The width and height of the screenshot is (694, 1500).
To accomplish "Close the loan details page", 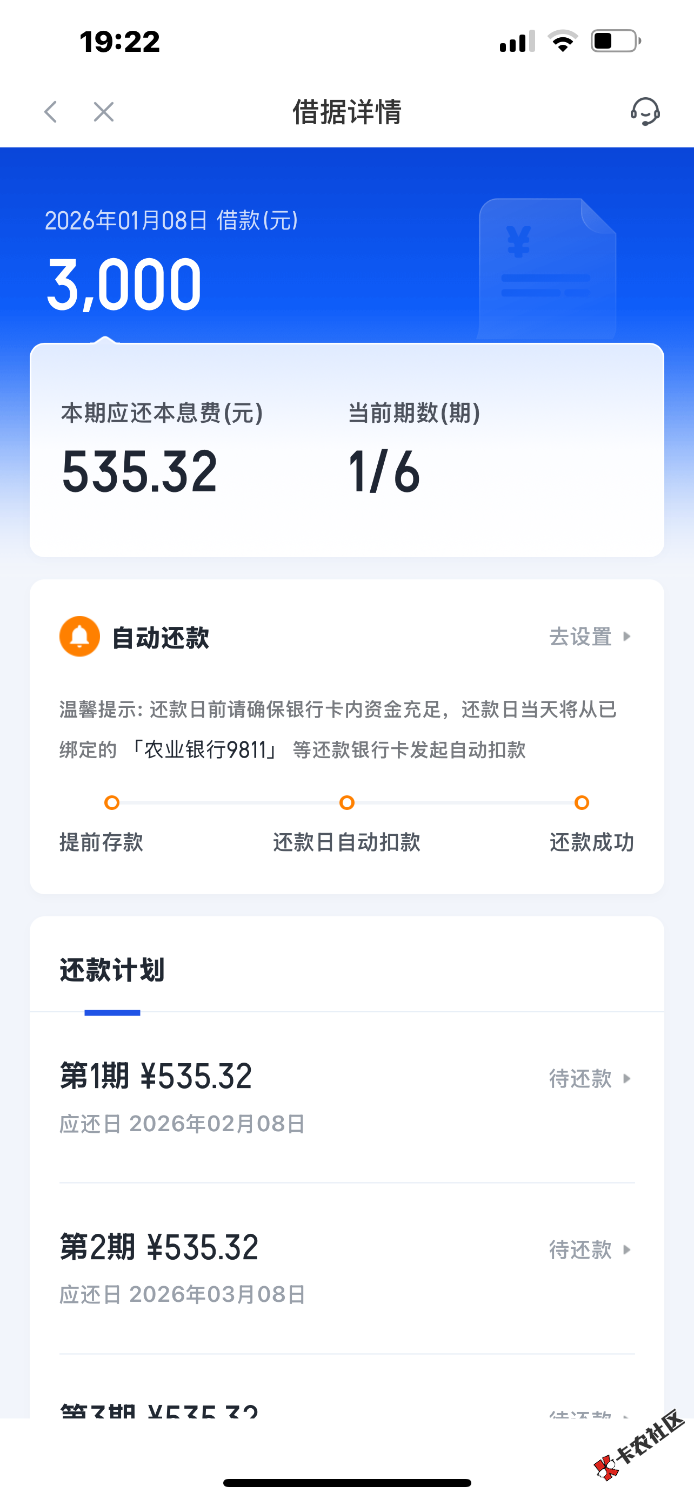I will (x=104, y=111).
